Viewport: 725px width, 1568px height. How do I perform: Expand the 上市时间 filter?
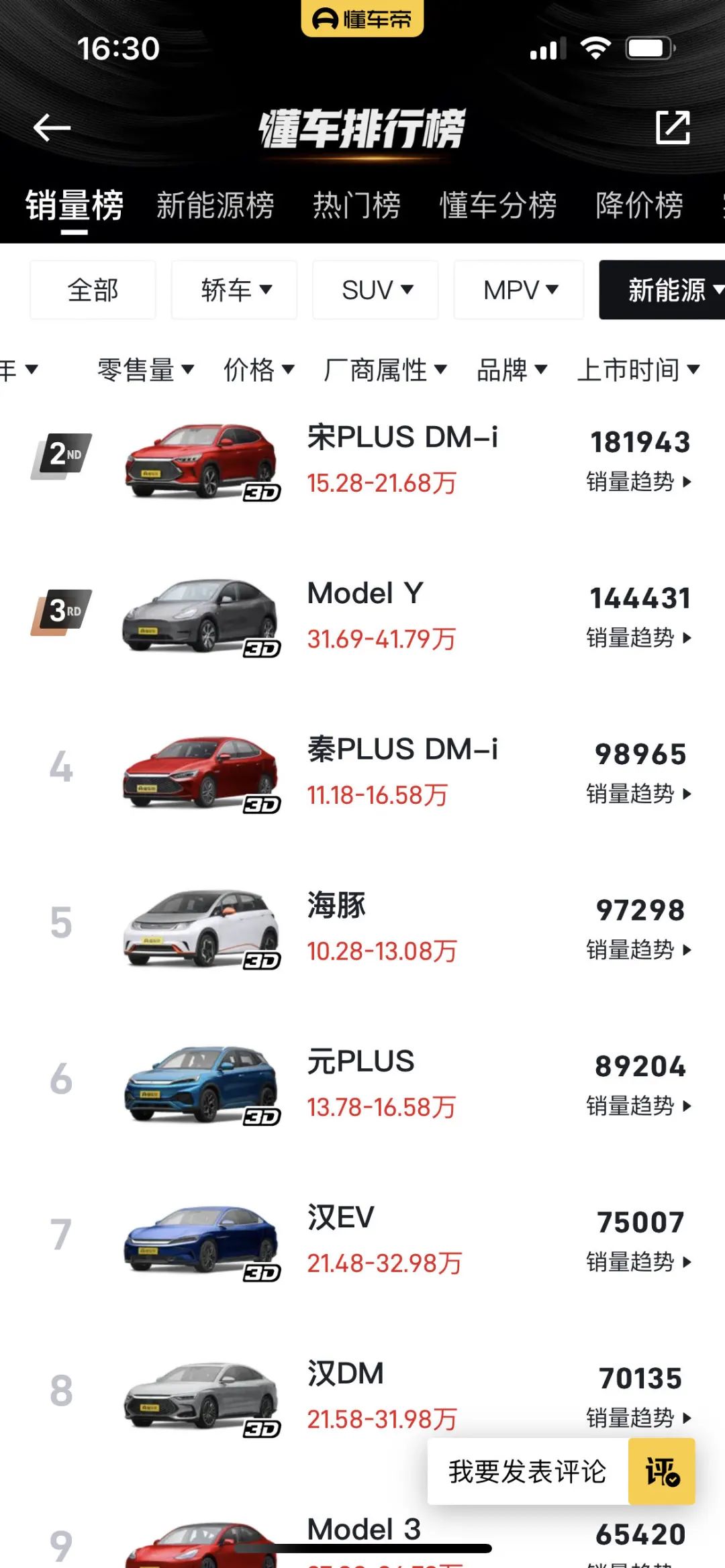pyautogui.click(x=638, y=370)
